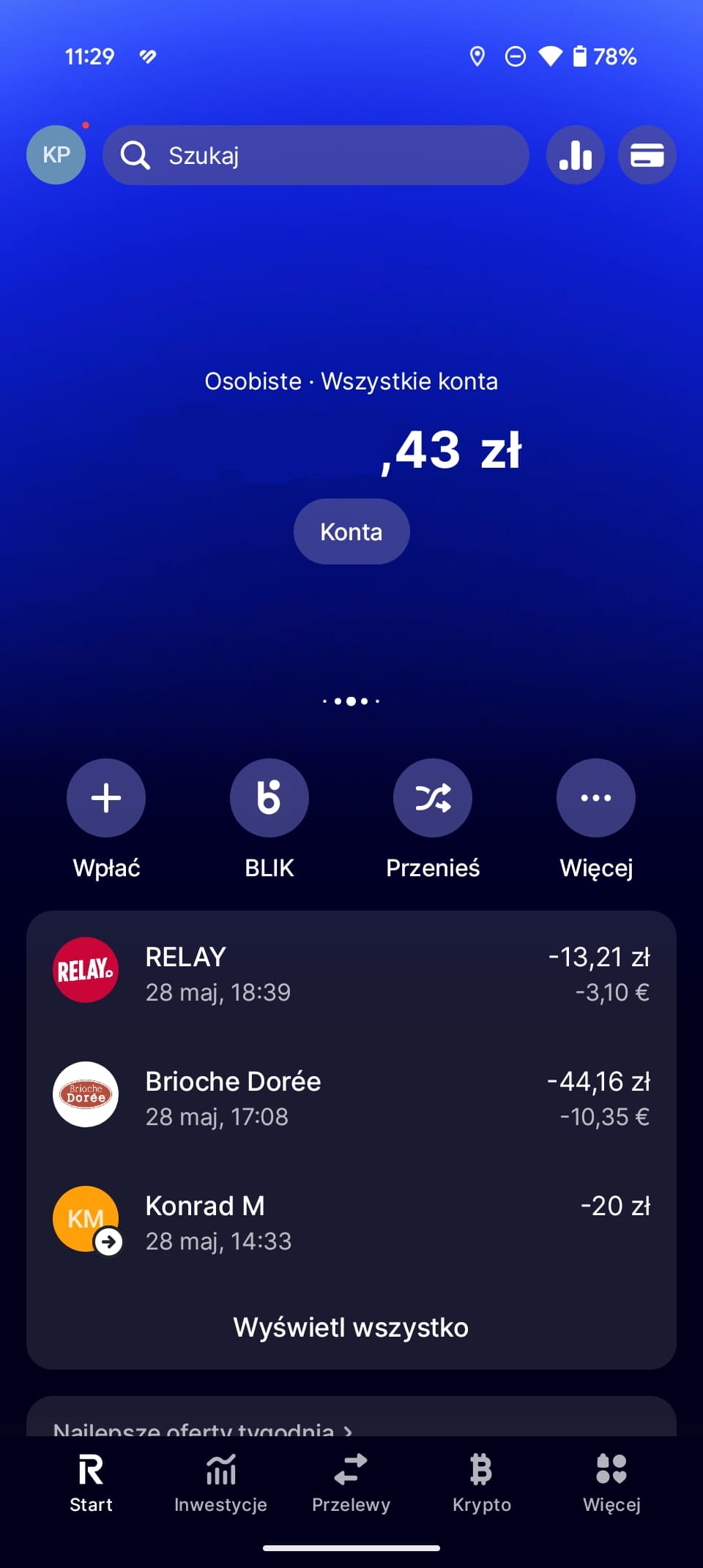This screenshot has height=1568, width=703.
Task: Open the KP profile avatar
Action: 56,154
